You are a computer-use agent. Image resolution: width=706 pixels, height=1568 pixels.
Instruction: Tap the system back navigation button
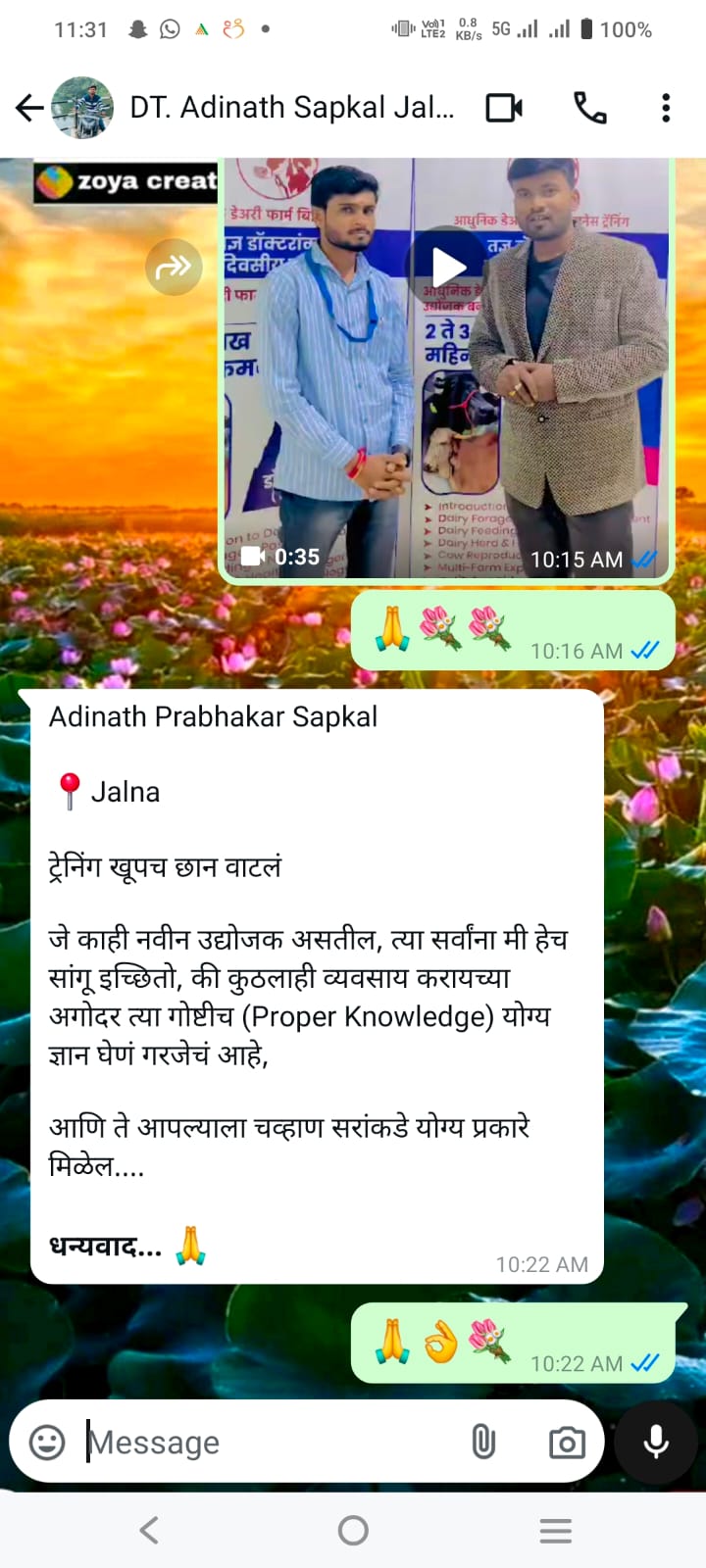pos(149,1530)
